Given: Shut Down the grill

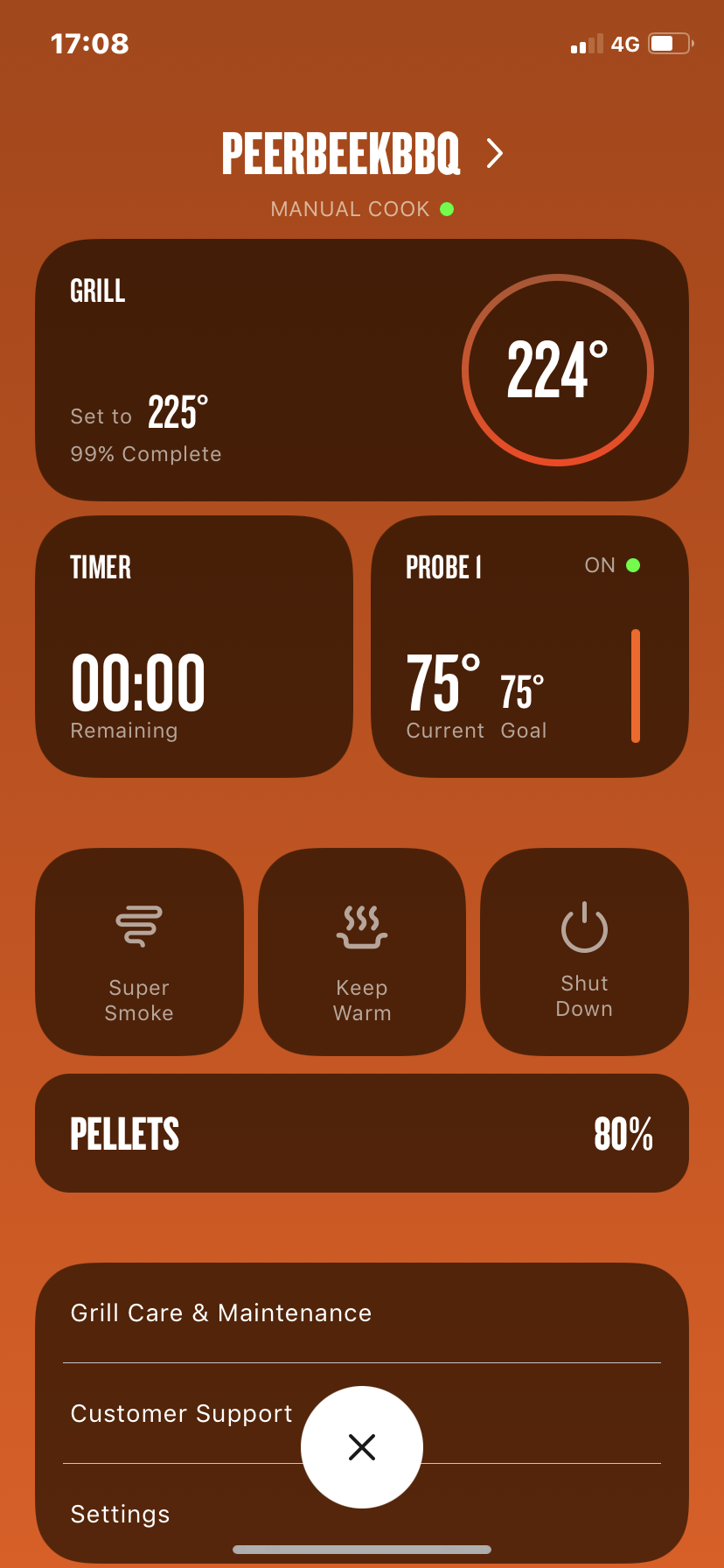Looking at the screenshot, I should tap(584, 951).
